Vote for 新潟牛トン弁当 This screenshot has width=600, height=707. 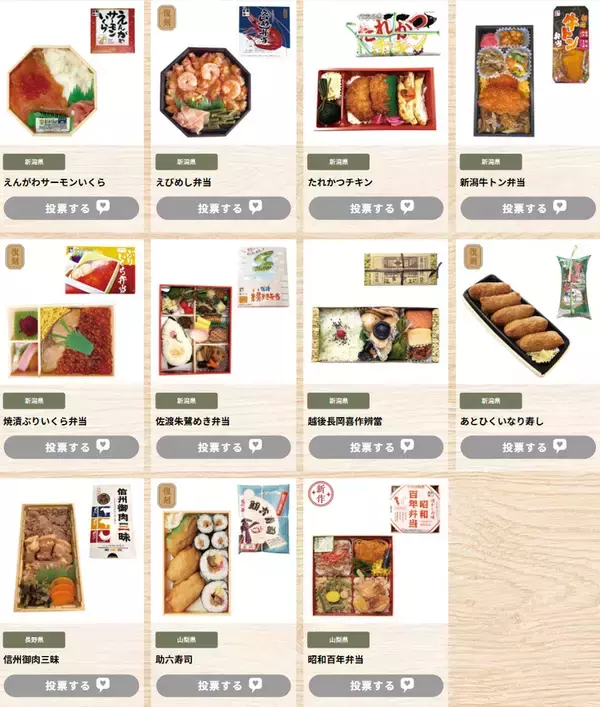point(527,208)
